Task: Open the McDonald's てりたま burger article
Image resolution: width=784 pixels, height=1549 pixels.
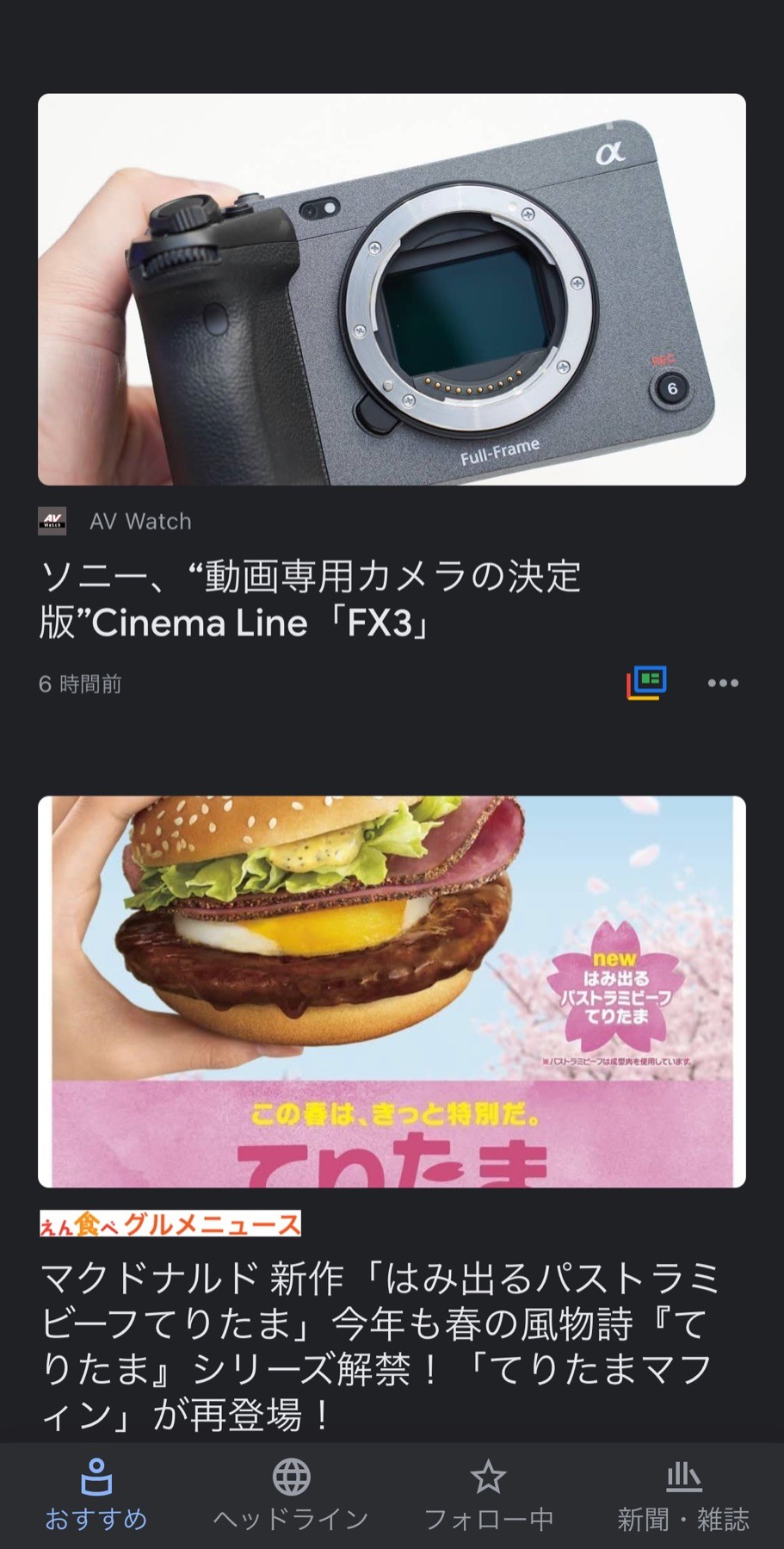Action: tap(379, 1346)
